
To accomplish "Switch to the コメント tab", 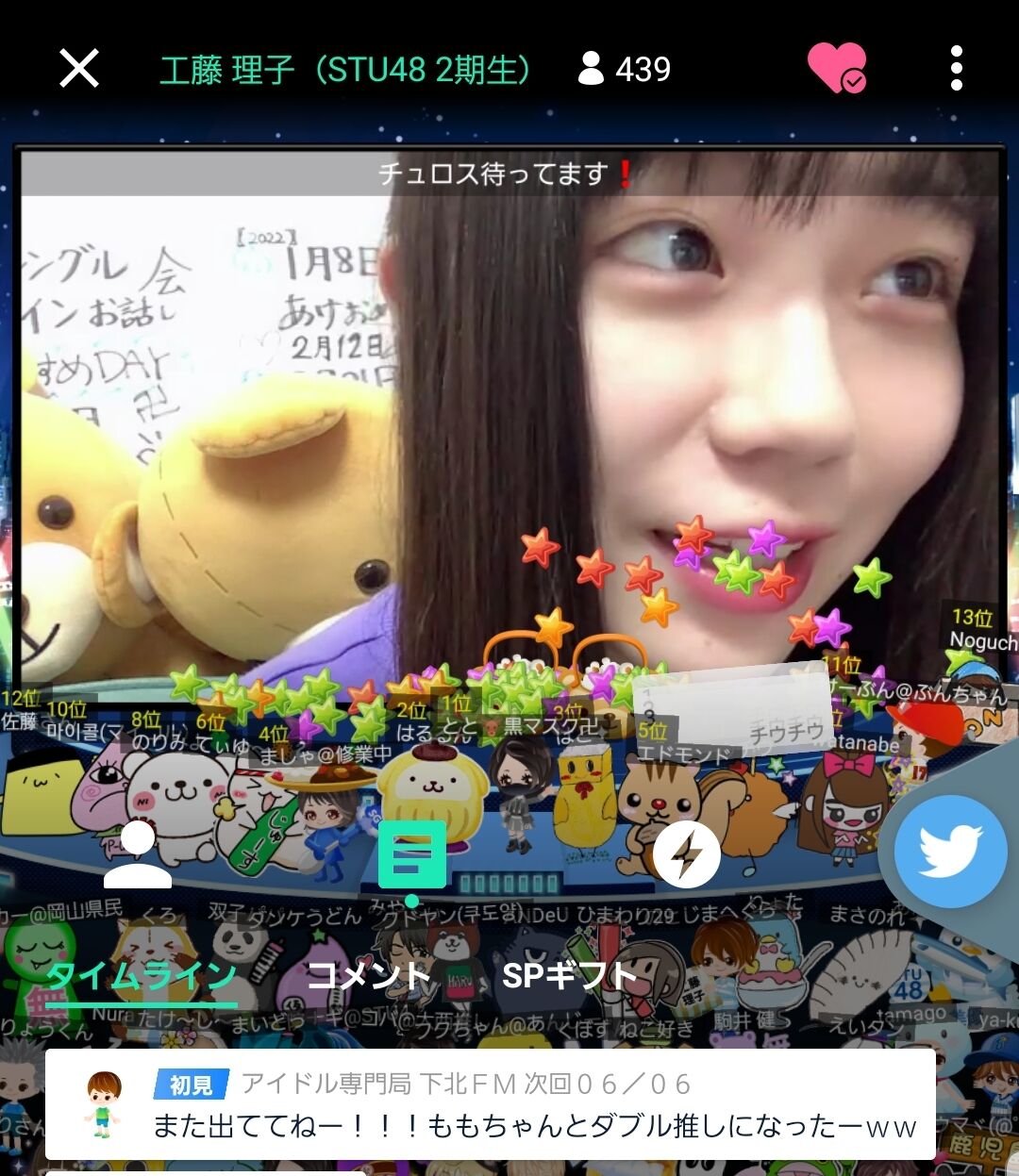I will [x=369, y=975].
